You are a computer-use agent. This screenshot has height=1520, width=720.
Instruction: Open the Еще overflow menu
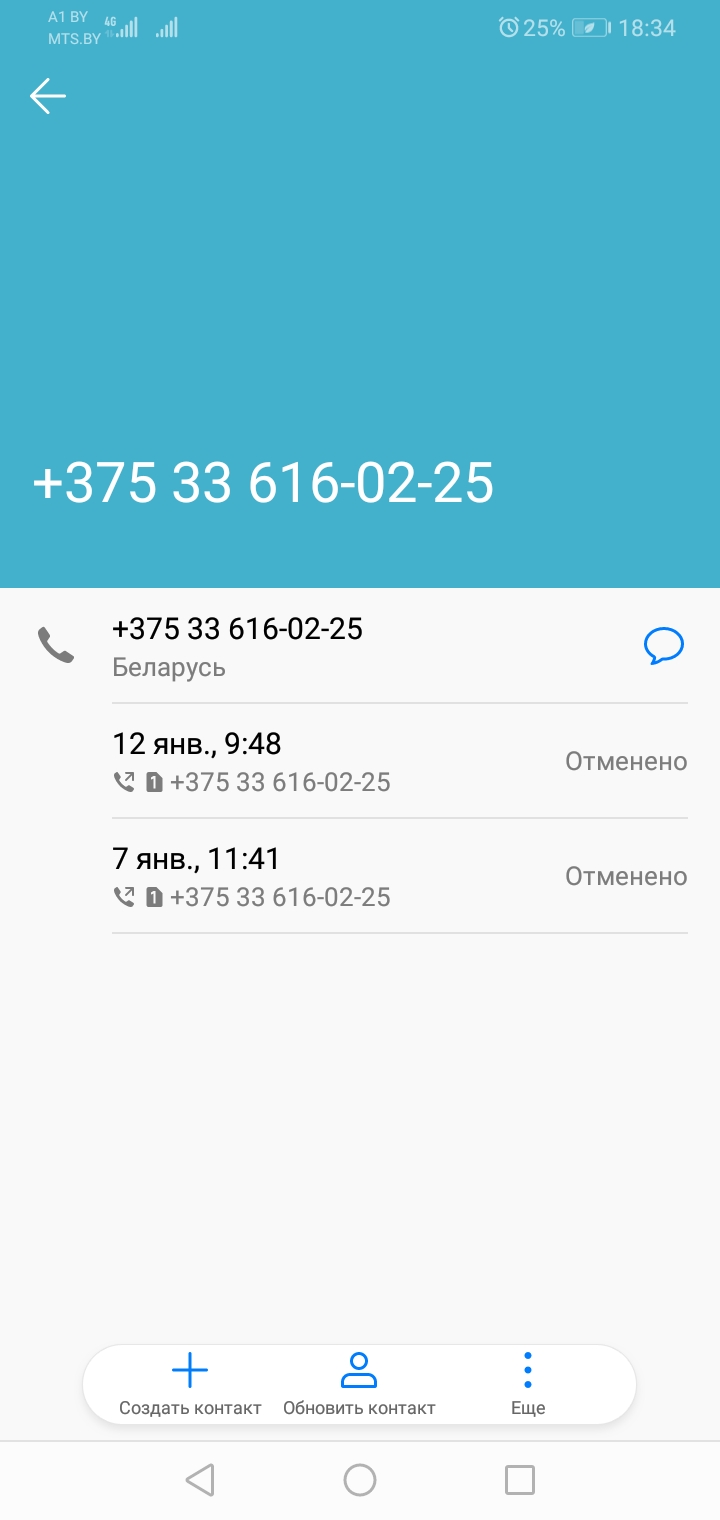point(528,1384)
